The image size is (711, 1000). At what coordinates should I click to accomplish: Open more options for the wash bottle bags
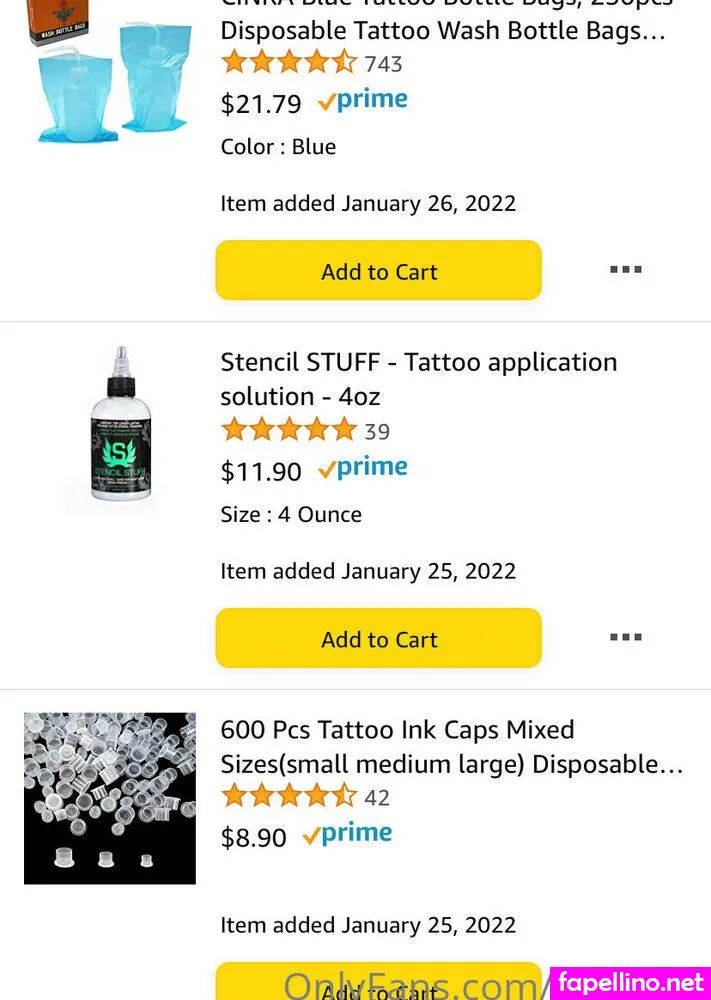coord(625,270)
